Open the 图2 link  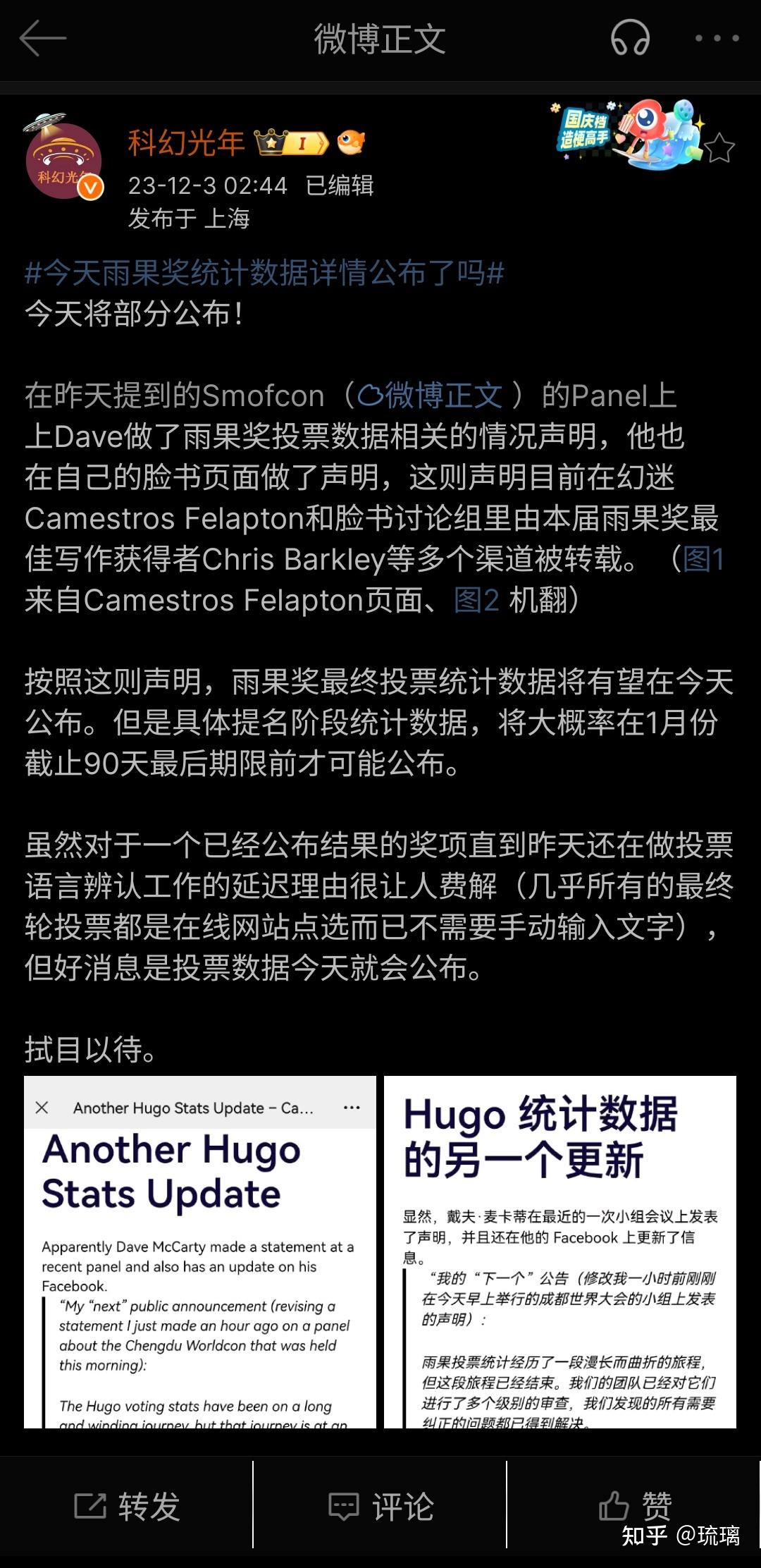point(476,601)
